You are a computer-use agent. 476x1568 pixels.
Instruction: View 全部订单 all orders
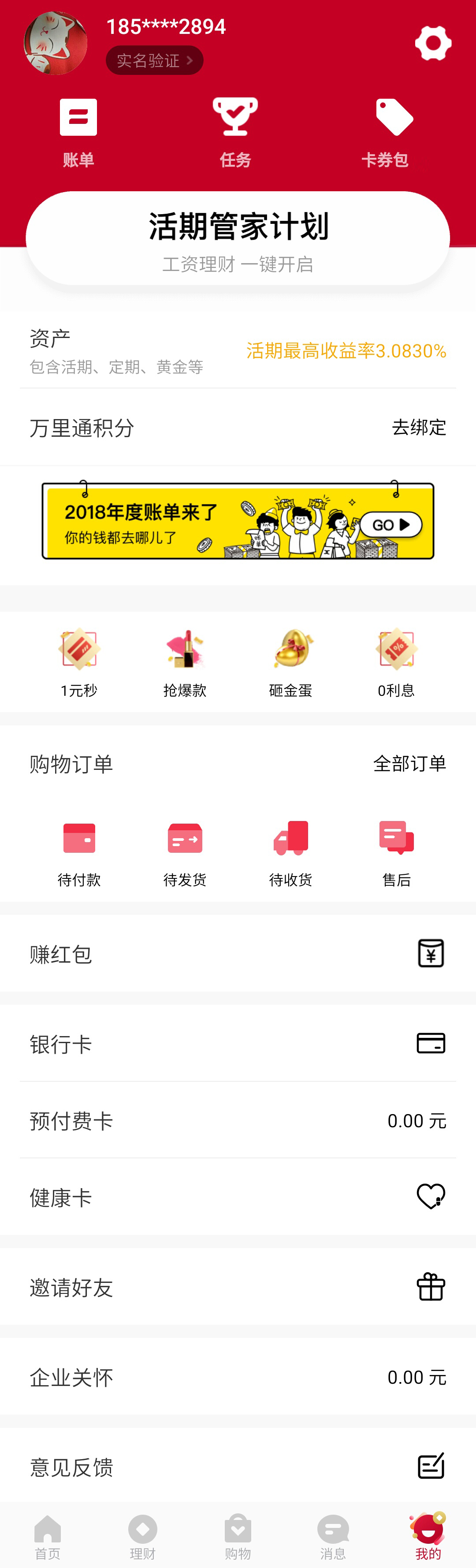click(409, 763)
